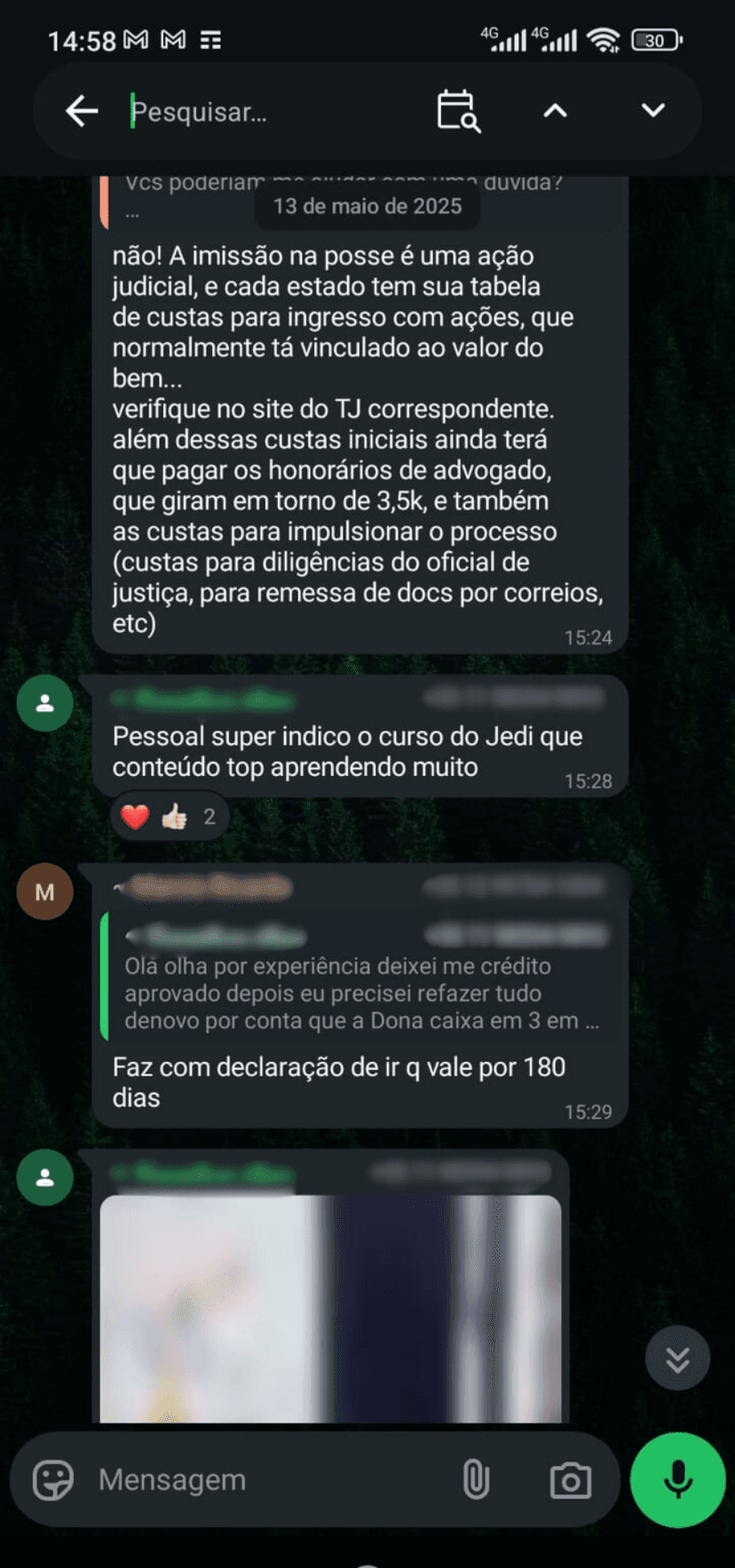Tap the back arrow to exit search
Viewport: 735px width, 1568px height.
click(x=81, y=111)
